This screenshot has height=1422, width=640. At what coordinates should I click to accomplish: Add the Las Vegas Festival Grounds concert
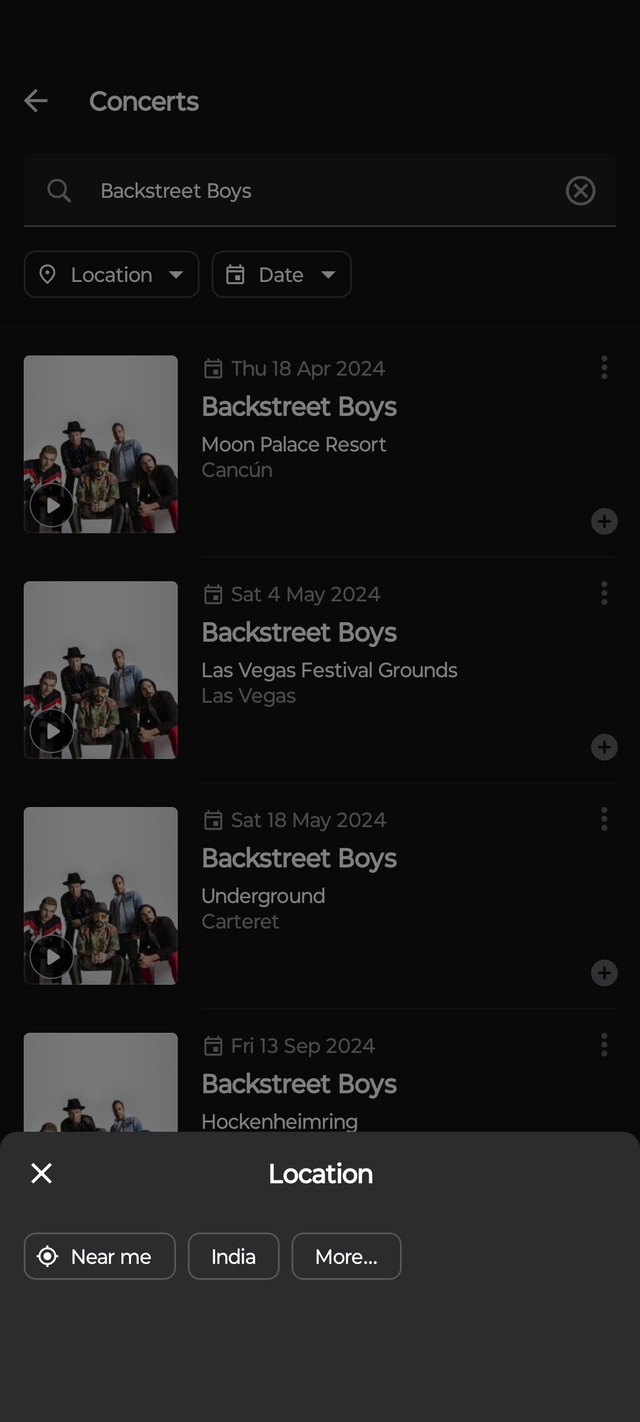(604, 747)
